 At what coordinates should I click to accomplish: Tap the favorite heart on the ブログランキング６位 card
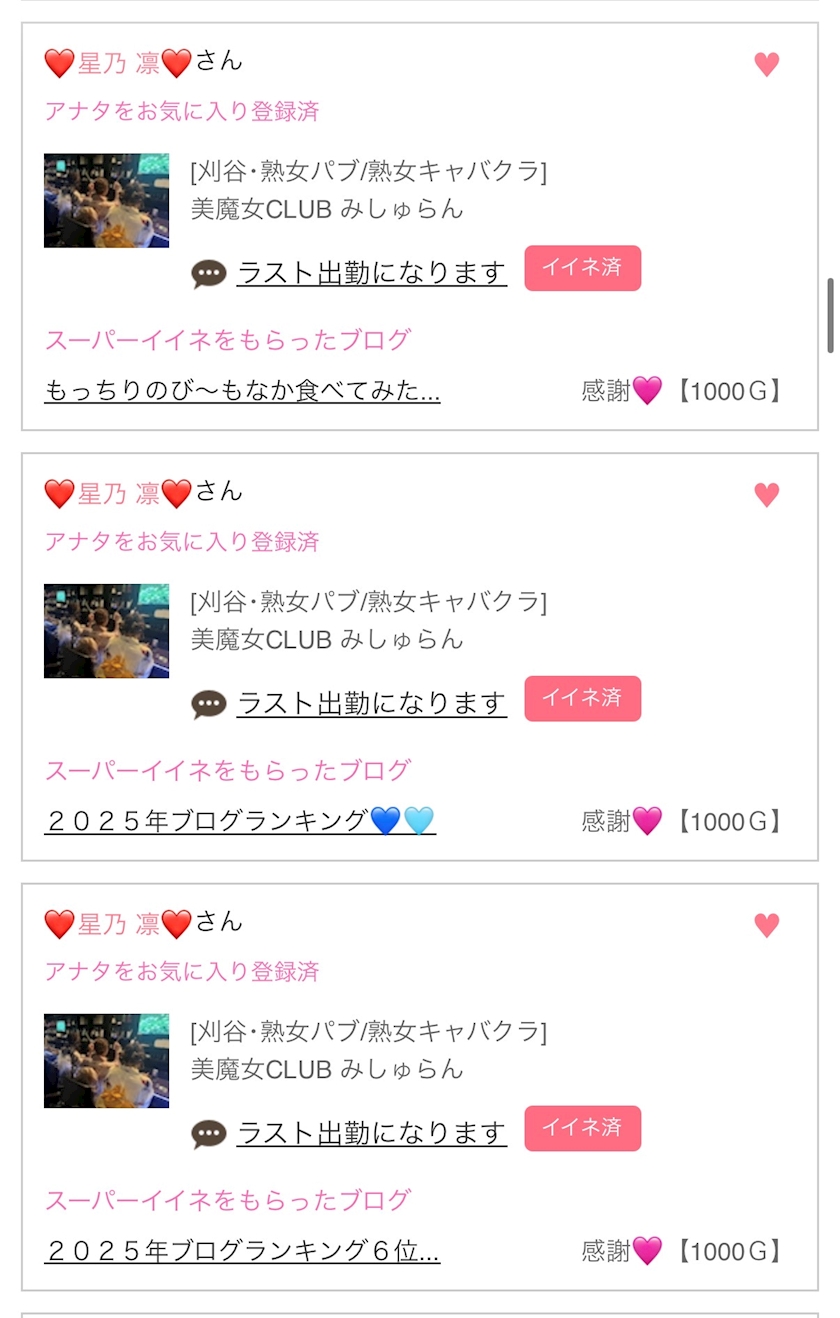click(x=766, y=925)
